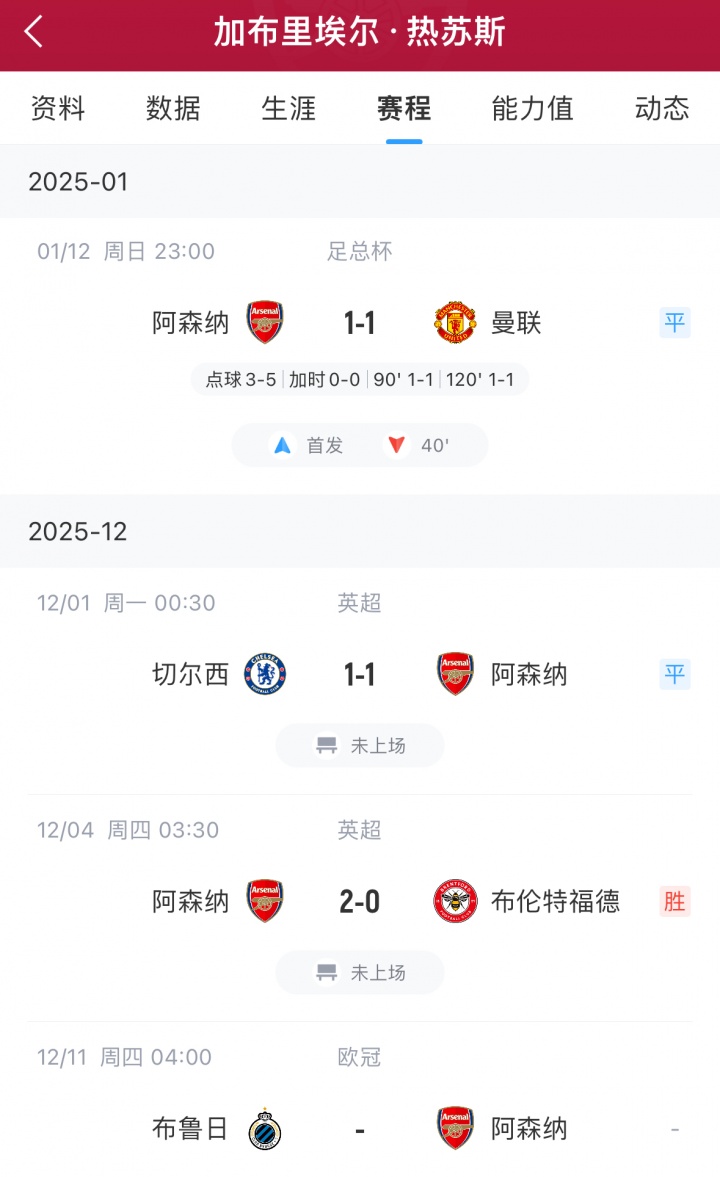
Task: Open the 切尔西 vs 阿森纳 match
Action: point(359,675)
